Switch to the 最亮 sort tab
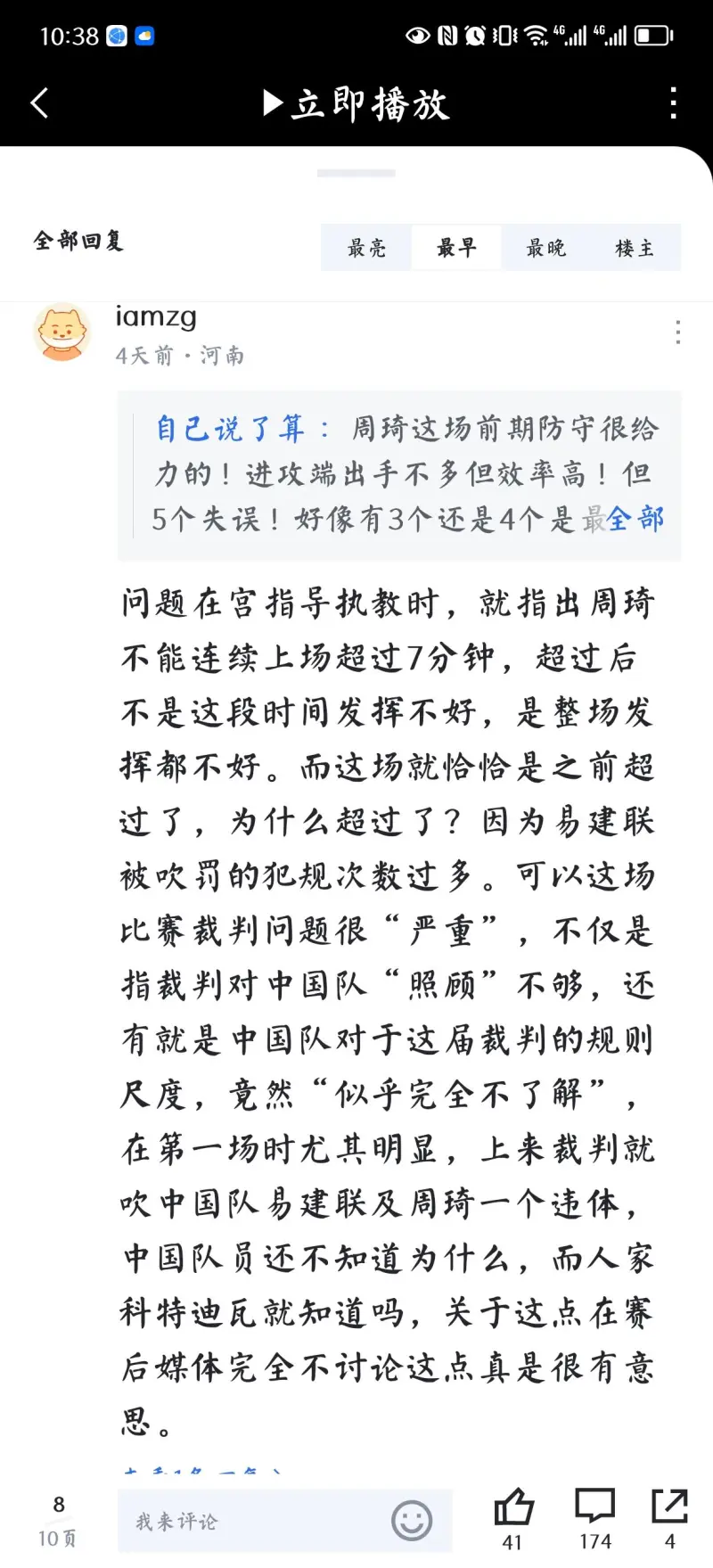Image resolution: width=713 pixels, height=1568 pixels. point(366,248)
